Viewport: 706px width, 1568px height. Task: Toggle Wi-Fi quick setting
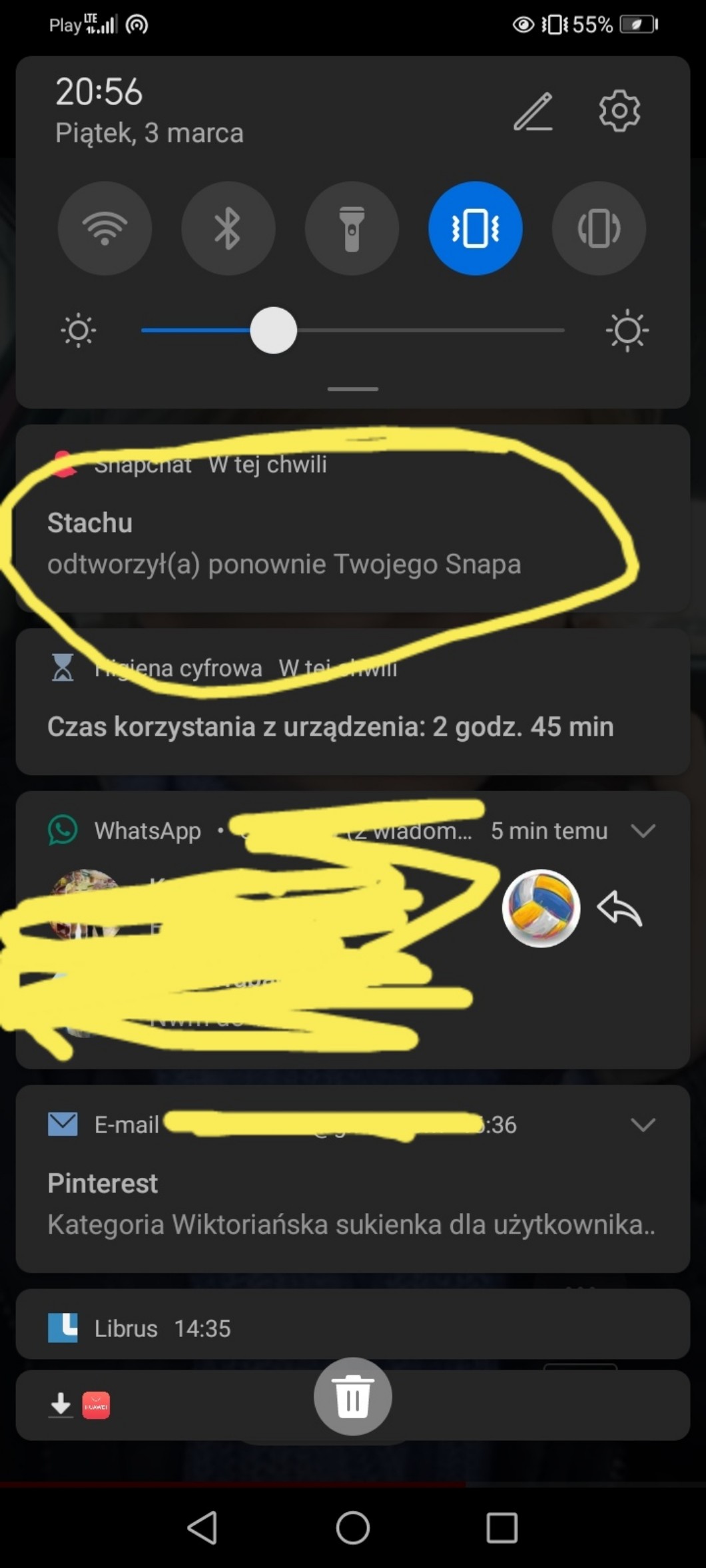pyautogui.click(x=105, y=228)
